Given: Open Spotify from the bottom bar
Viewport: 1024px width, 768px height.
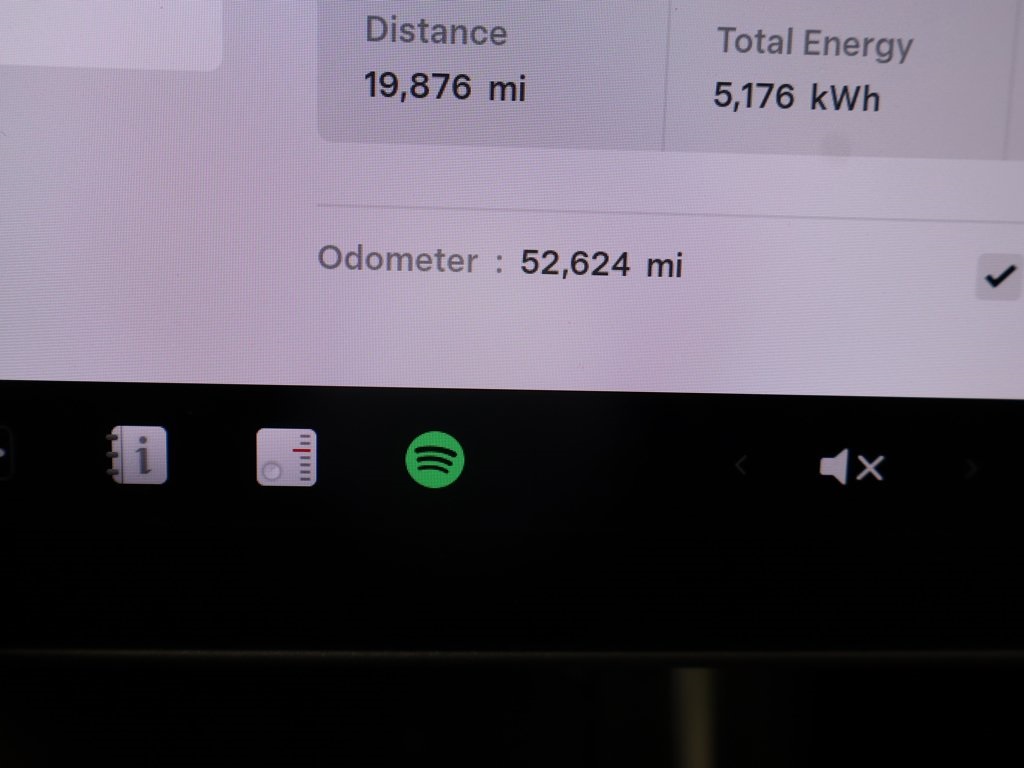Looking at the screenshot, I should [x=435, y=459].
